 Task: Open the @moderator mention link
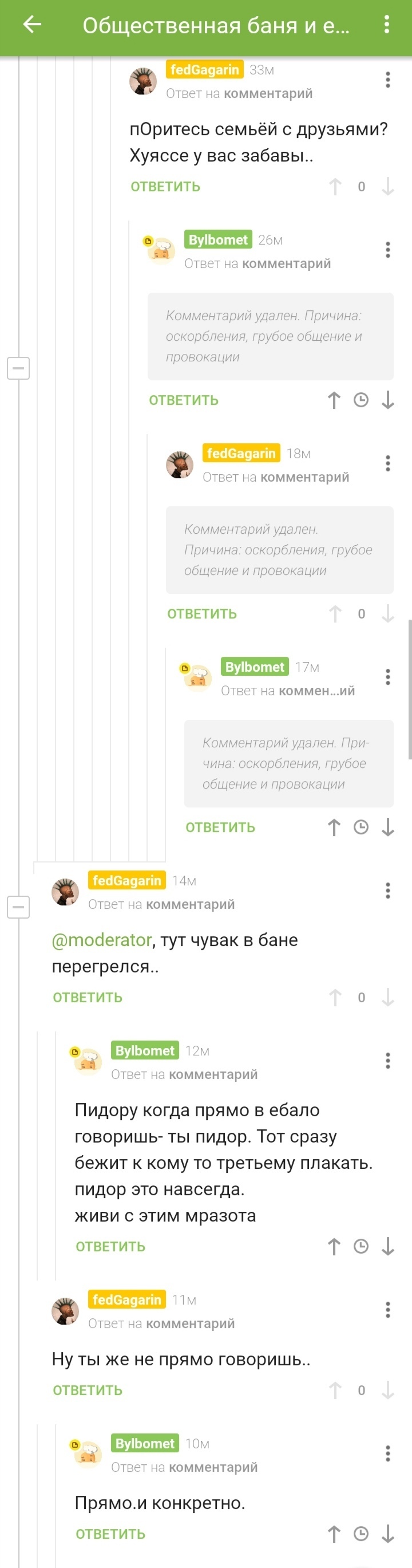[101, 940]
